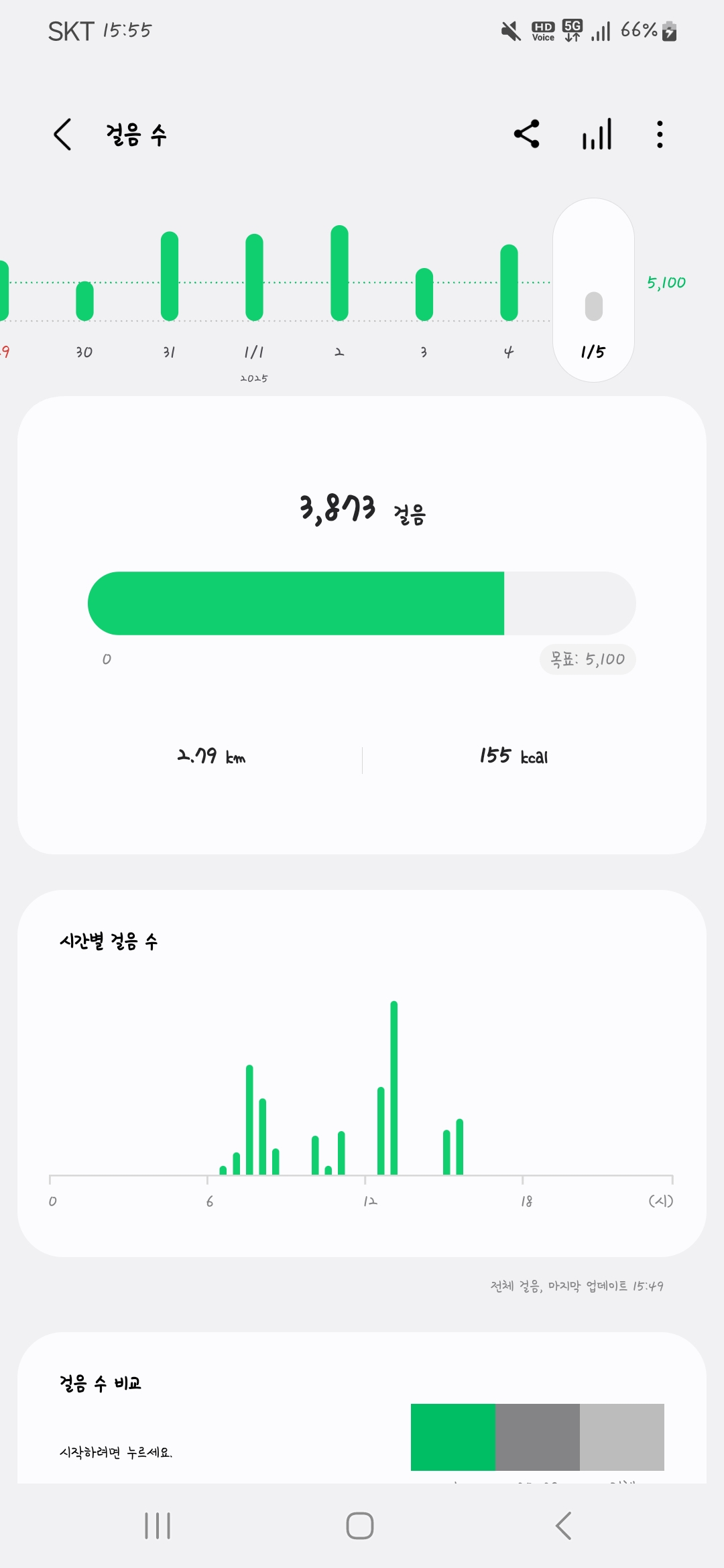Select the day 3 step bar
This screenshot has height=1568, width=724.
(x=424, y=294)
